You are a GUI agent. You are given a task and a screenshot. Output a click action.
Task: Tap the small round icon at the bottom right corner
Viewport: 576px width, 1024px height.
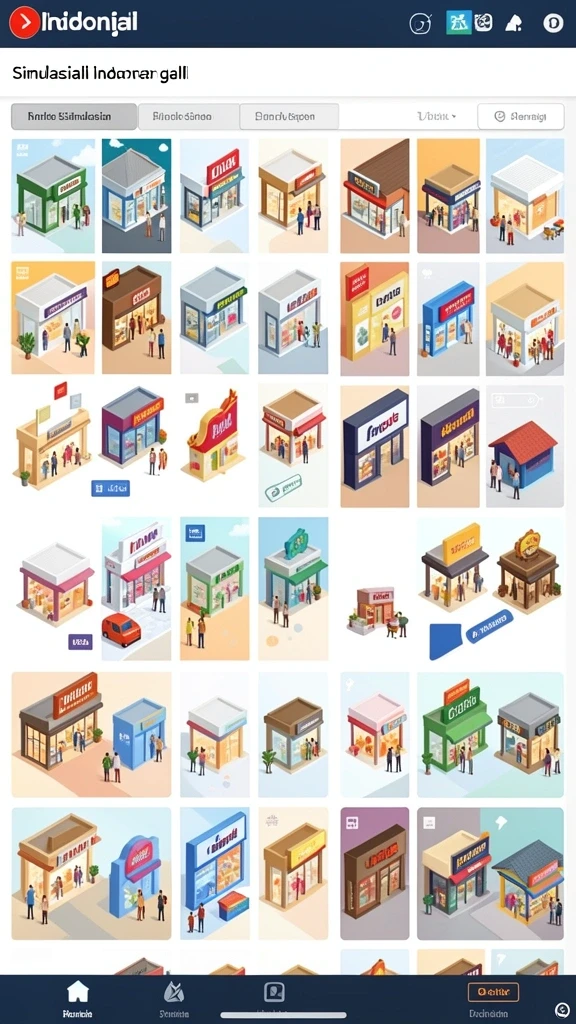(562, 1009)
